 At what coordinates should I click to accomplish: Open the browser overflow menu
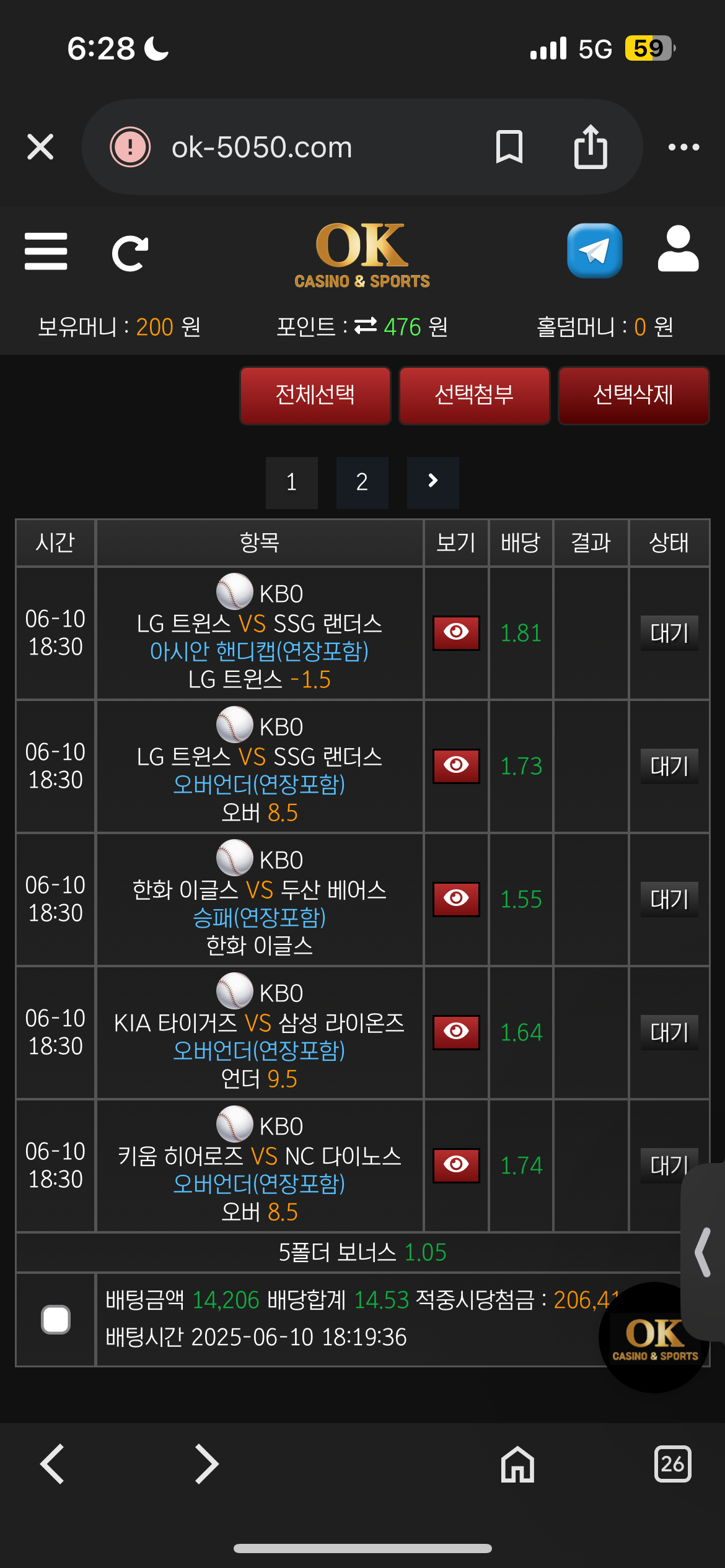pyautogui.click(x=683, y=147)
